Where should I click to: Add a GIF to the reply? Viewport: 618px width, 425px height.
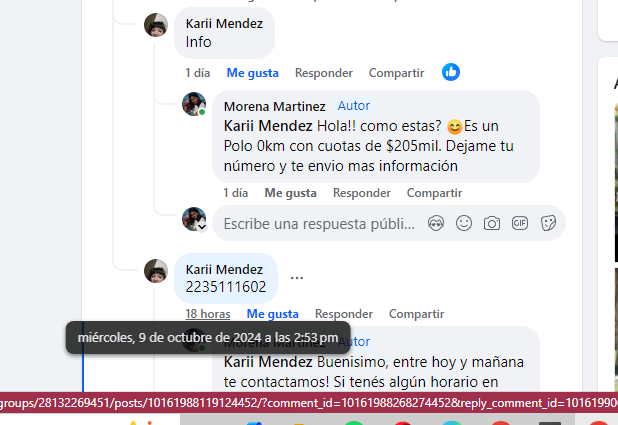pyautogui.click(x=520, y=223)
